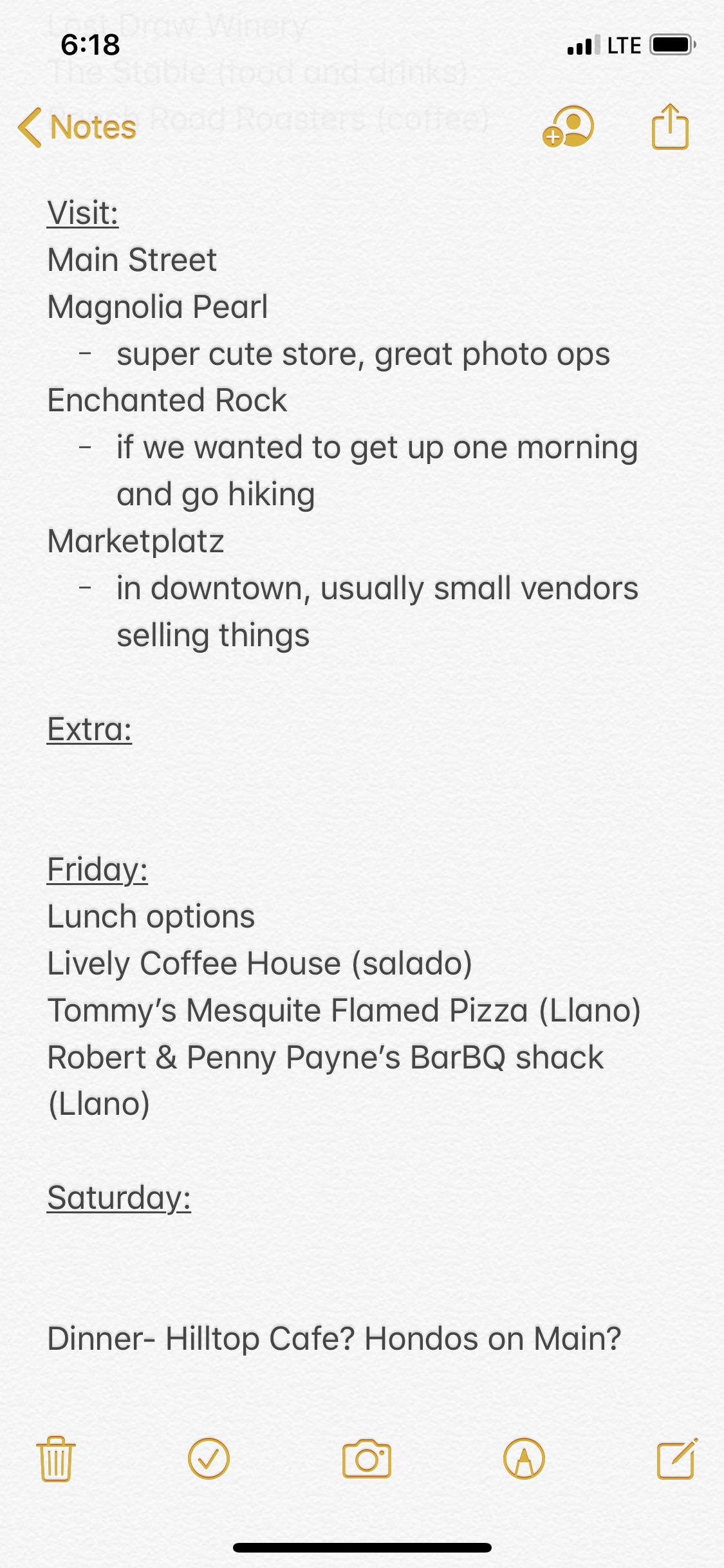
Task: Open the camera attachment option
Action: (366, 1459)
